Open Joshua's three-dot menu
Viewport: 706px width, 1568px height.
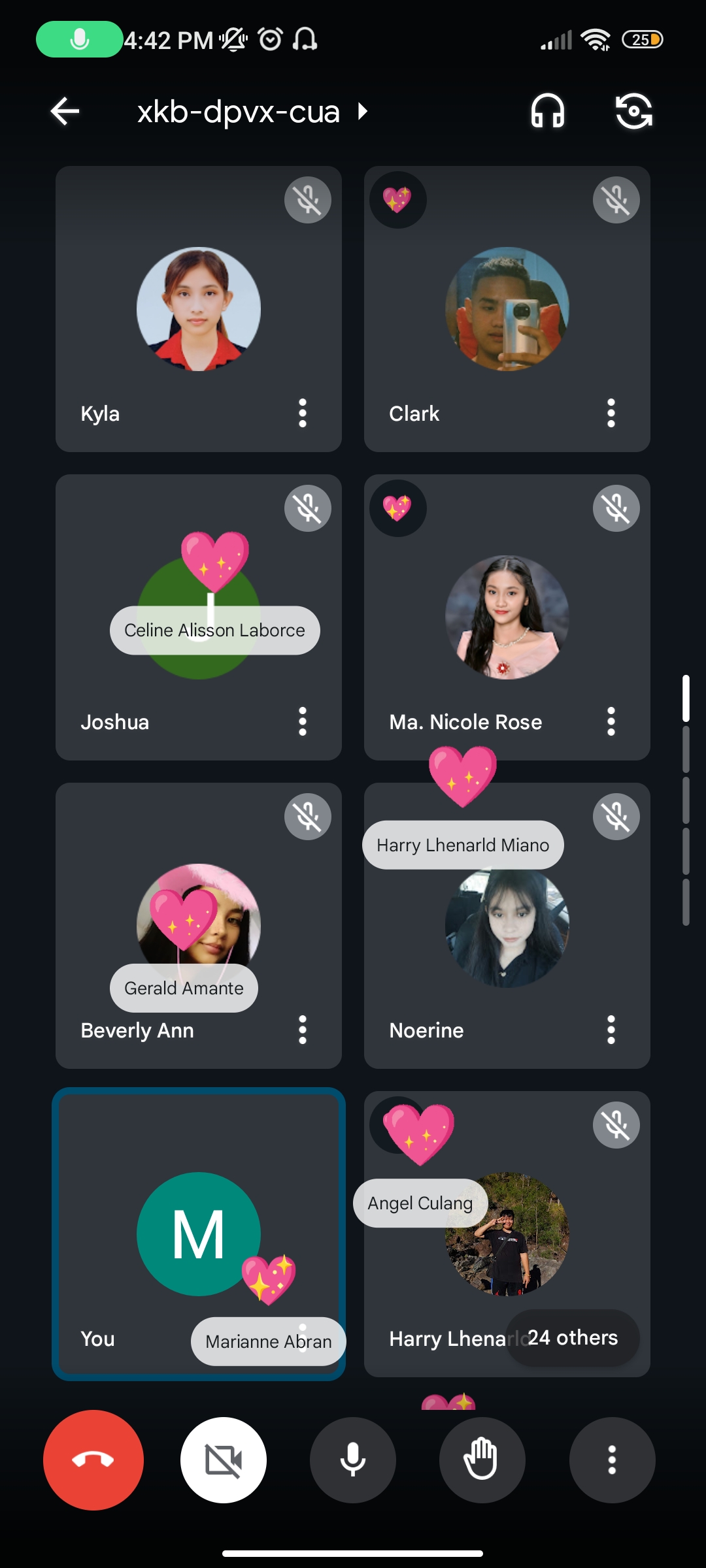pos(302,721)
